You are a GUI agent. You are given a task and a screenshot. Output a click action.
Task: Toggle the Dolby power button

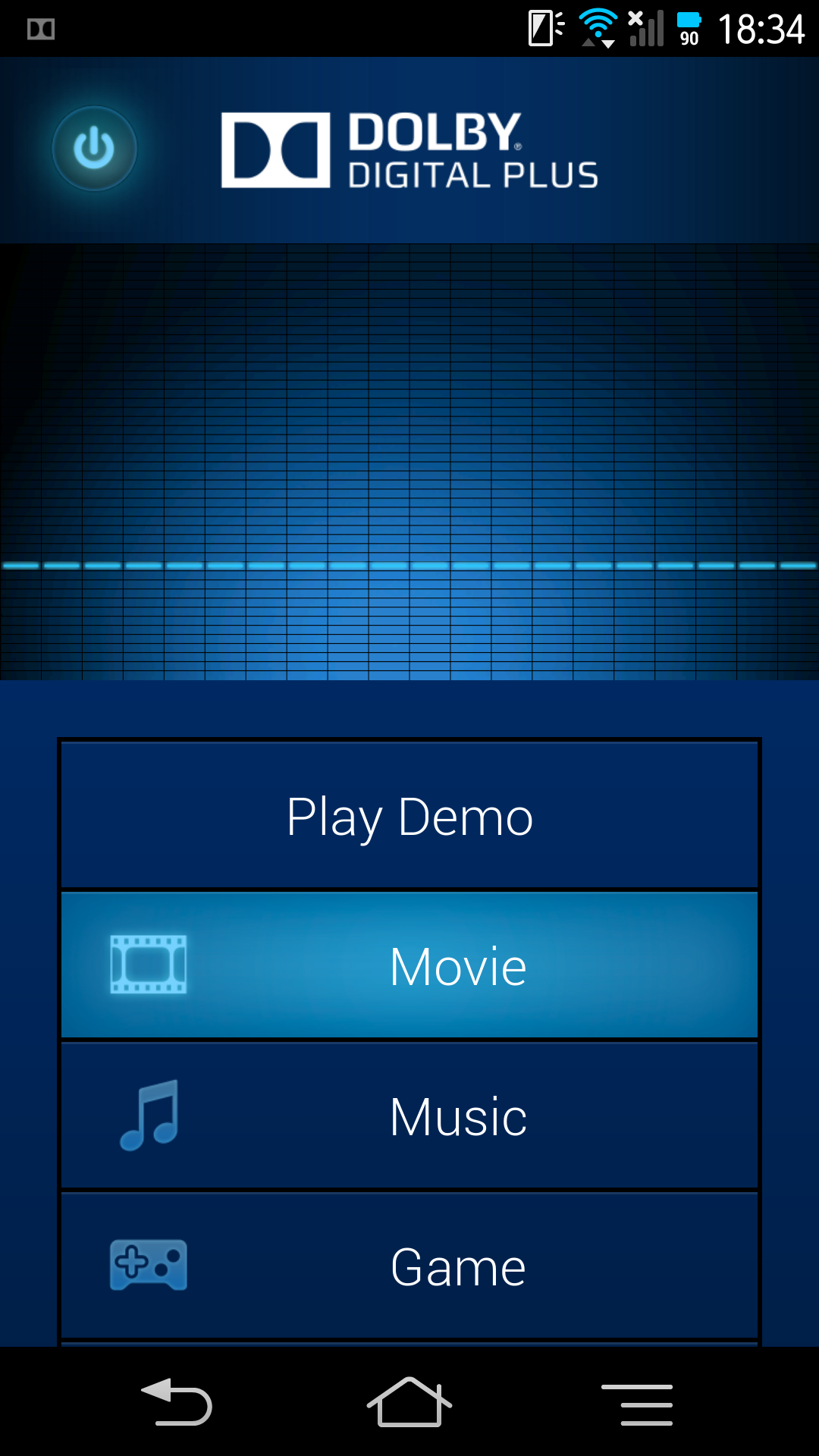click(x=94, y=148)
